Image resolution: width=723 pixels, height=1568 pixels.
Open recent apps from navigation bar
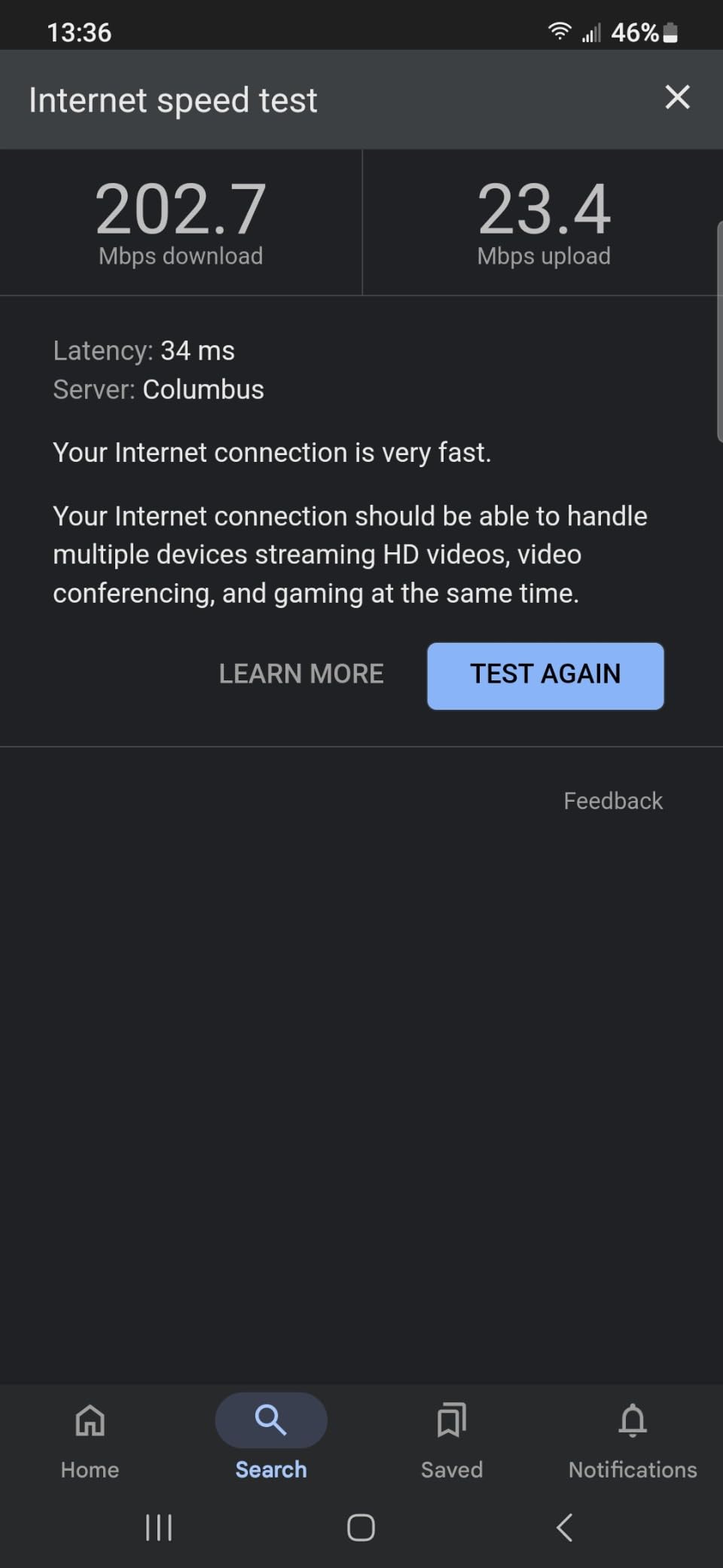tap(159, 1528)
